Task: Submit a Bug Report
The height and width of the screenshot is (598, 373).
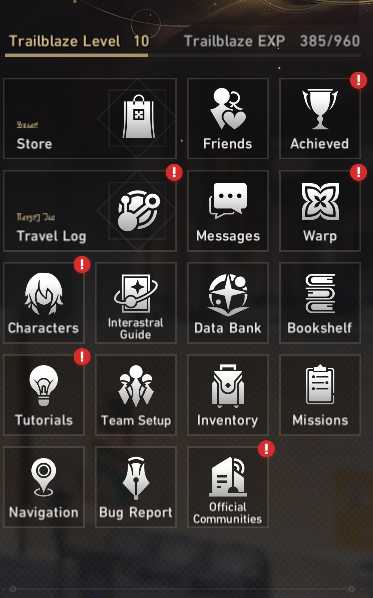Action: tap(136, 487)
